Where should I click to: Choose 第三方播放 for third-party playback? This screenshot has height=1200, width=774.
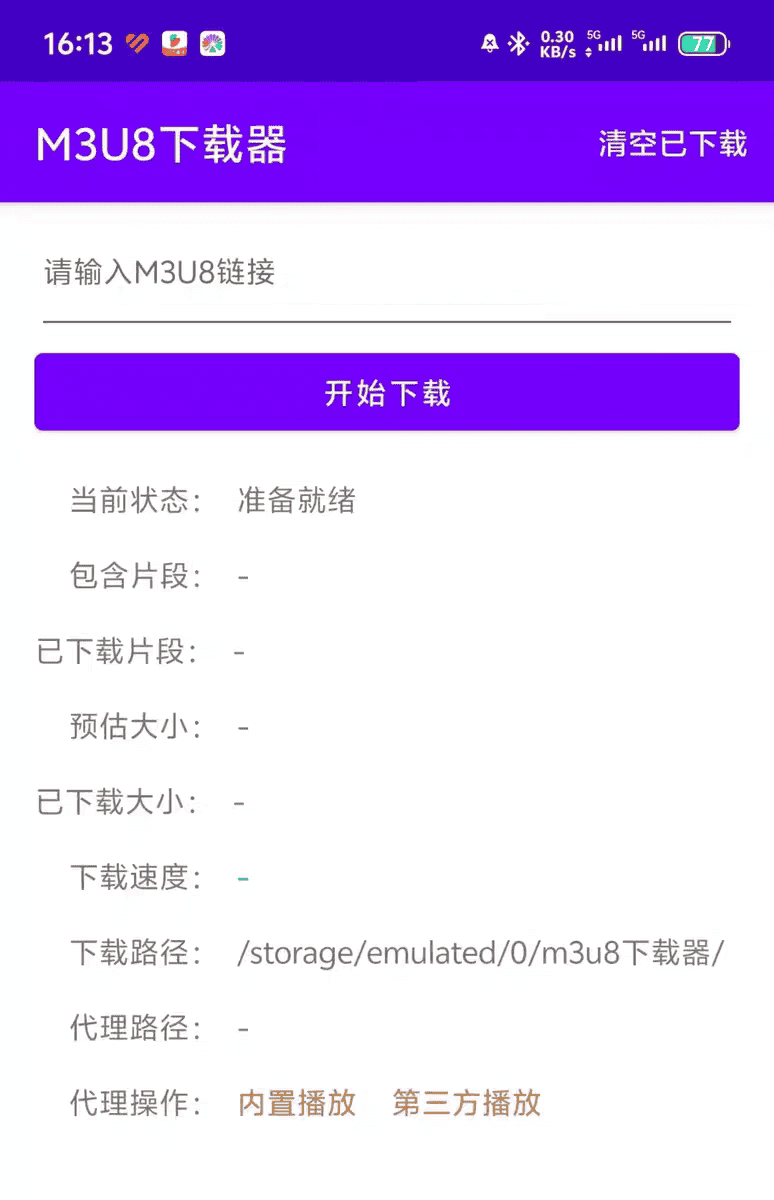[467, 1103]
